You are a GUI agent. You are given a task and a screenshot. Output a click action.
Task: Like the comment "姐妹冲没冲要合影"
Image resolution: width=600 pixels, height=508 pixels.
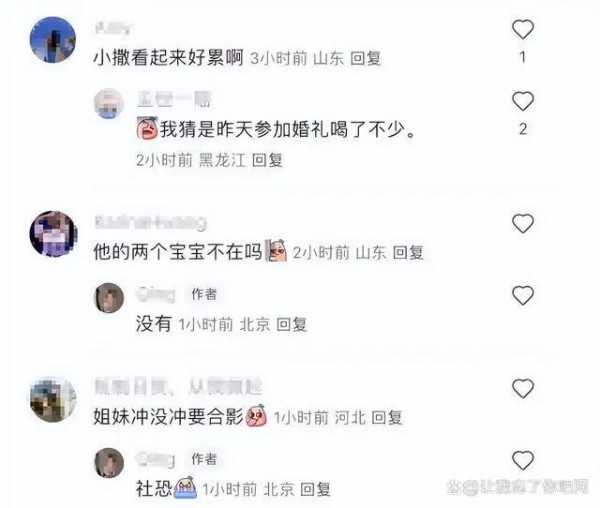click(523, 389)
